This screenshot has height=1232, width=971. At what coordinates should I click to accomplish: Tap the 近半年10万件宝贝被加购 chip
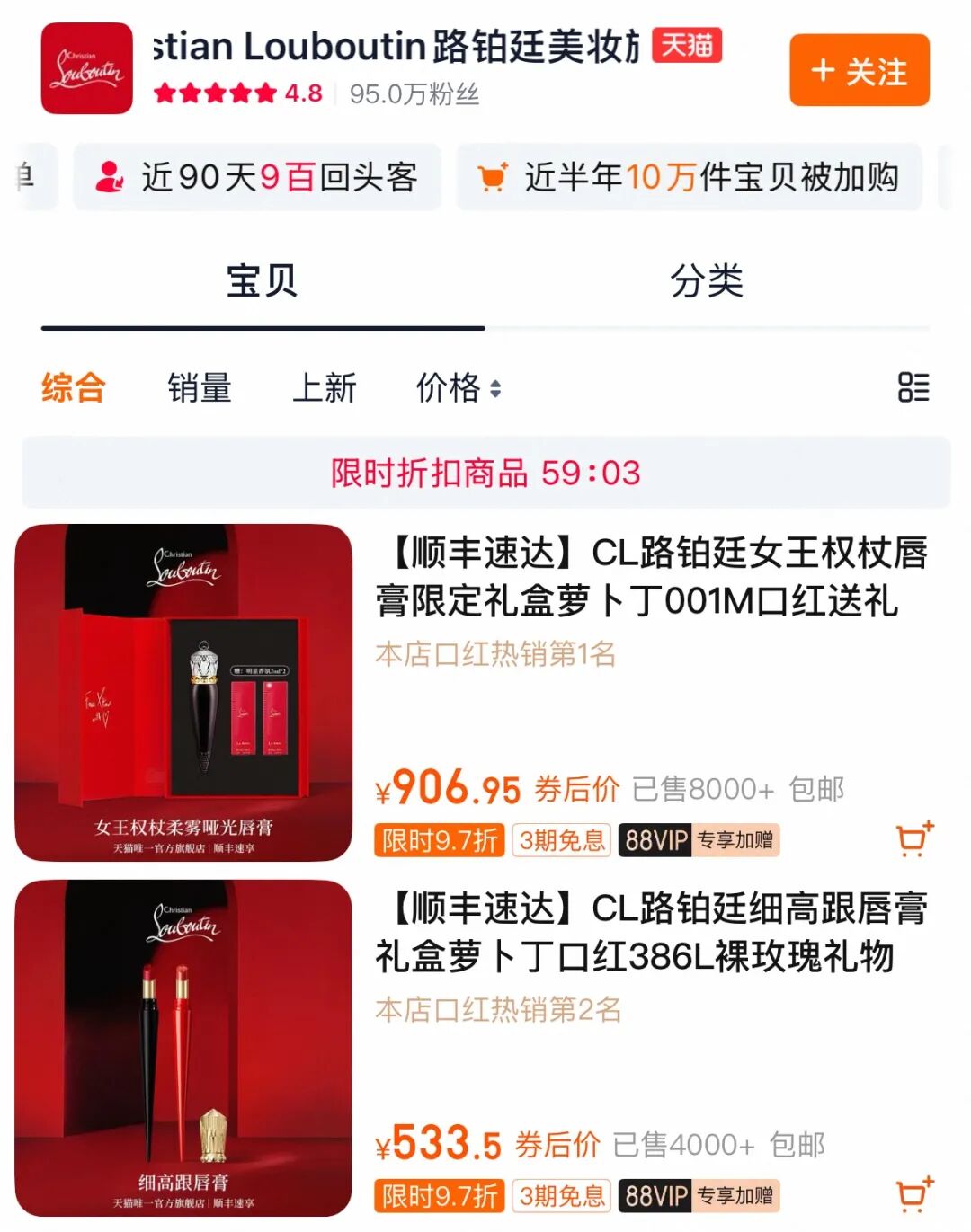pos(689,177)
